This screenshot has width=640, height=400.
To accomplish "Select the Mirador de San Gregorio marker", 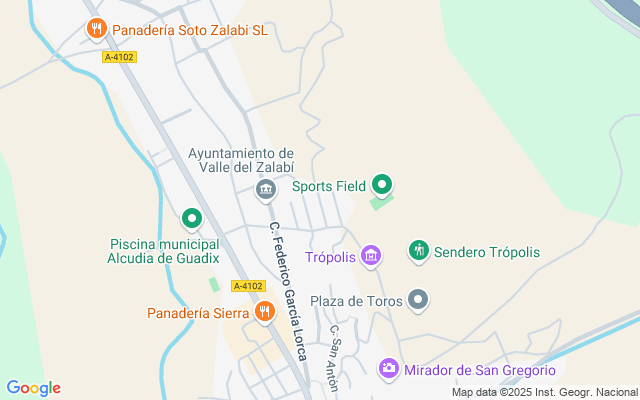I will point(389,370).
